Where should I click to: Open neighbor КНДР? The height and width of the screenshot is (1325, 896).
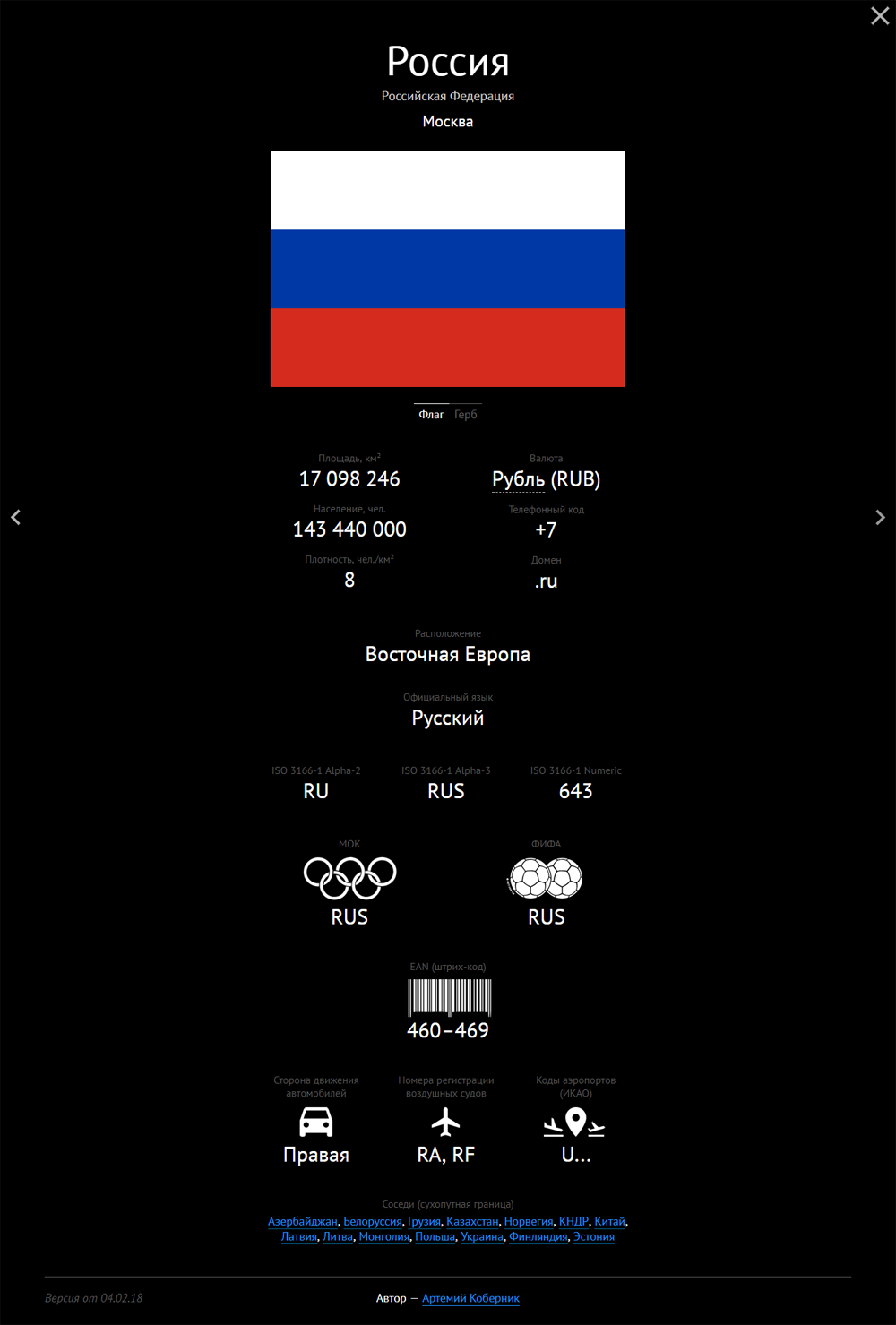[x=573, y=1221]
